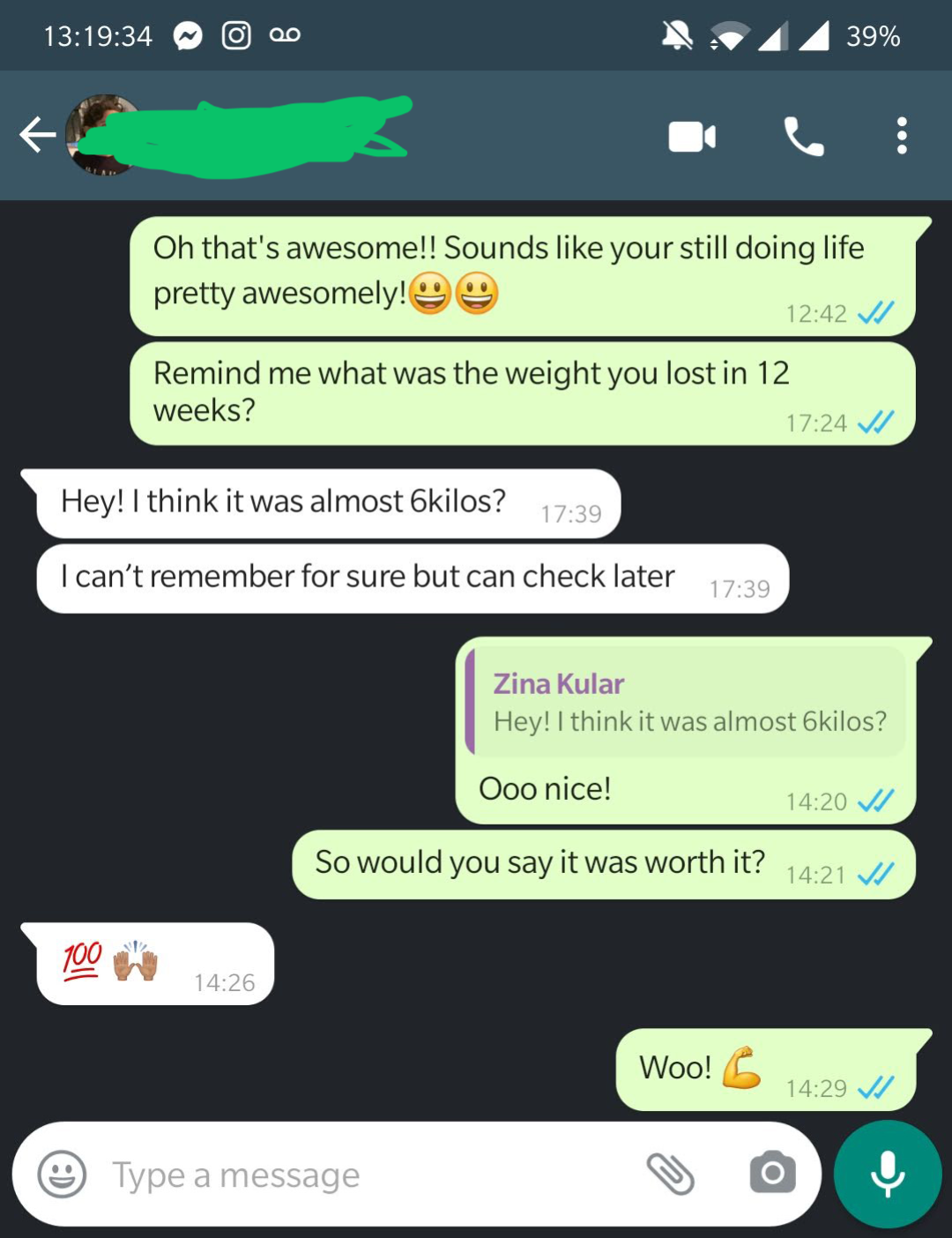
Task: Tap the voice message microphone button
Action: 887,1174
